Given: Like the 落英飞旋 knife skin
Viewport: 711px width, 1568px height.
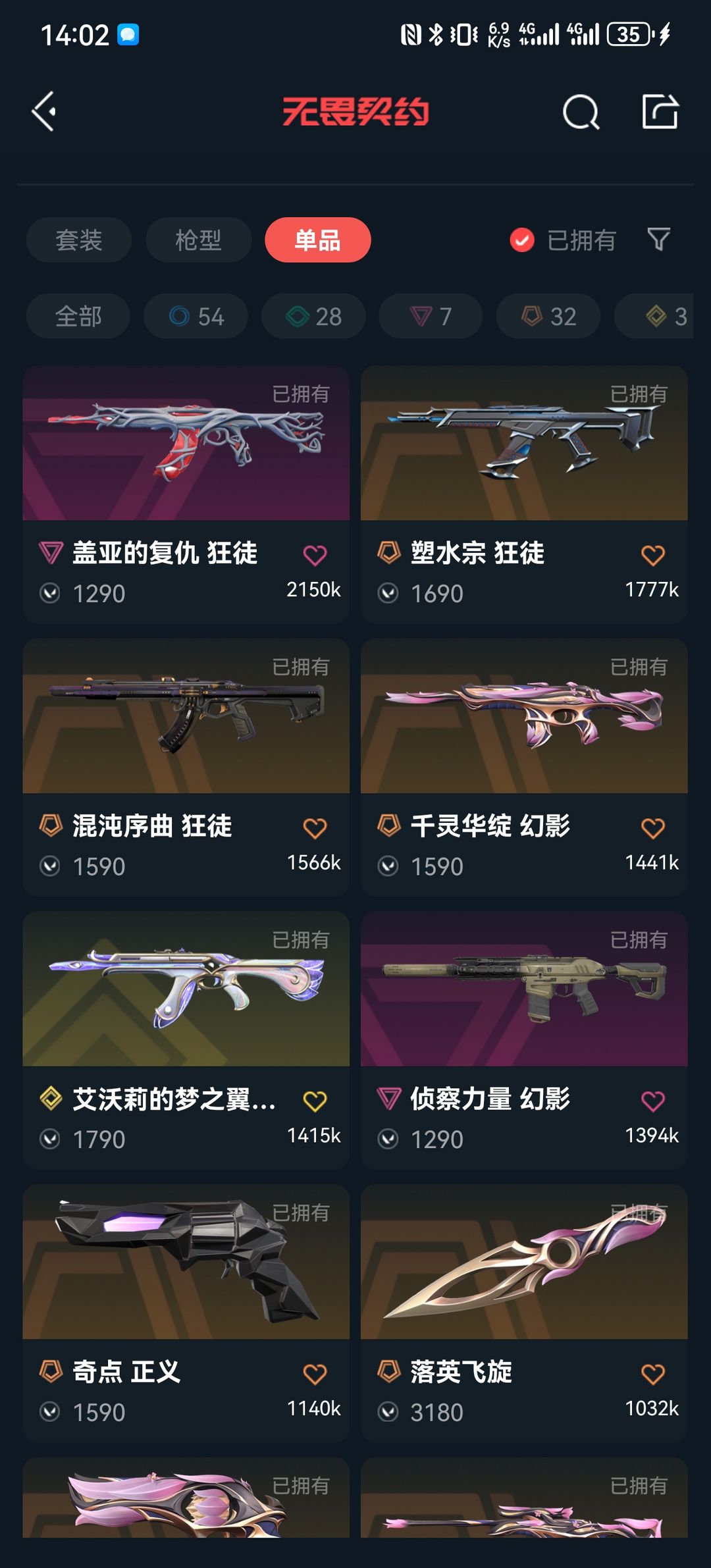Looking at the screenshot, I should tap(652, 1374).
